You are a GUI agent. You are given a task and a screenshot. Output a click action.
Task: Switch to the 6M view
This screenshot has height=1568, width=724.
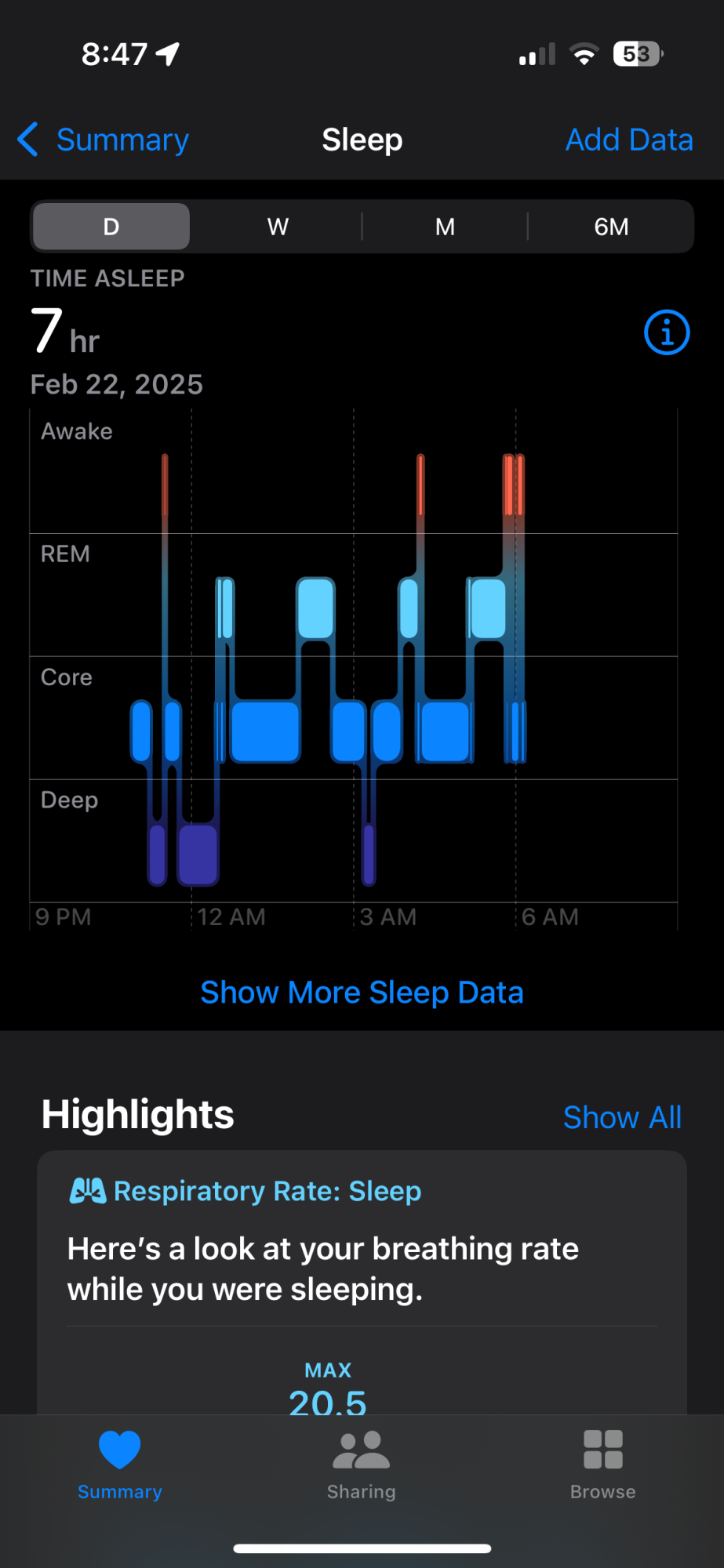611,227
